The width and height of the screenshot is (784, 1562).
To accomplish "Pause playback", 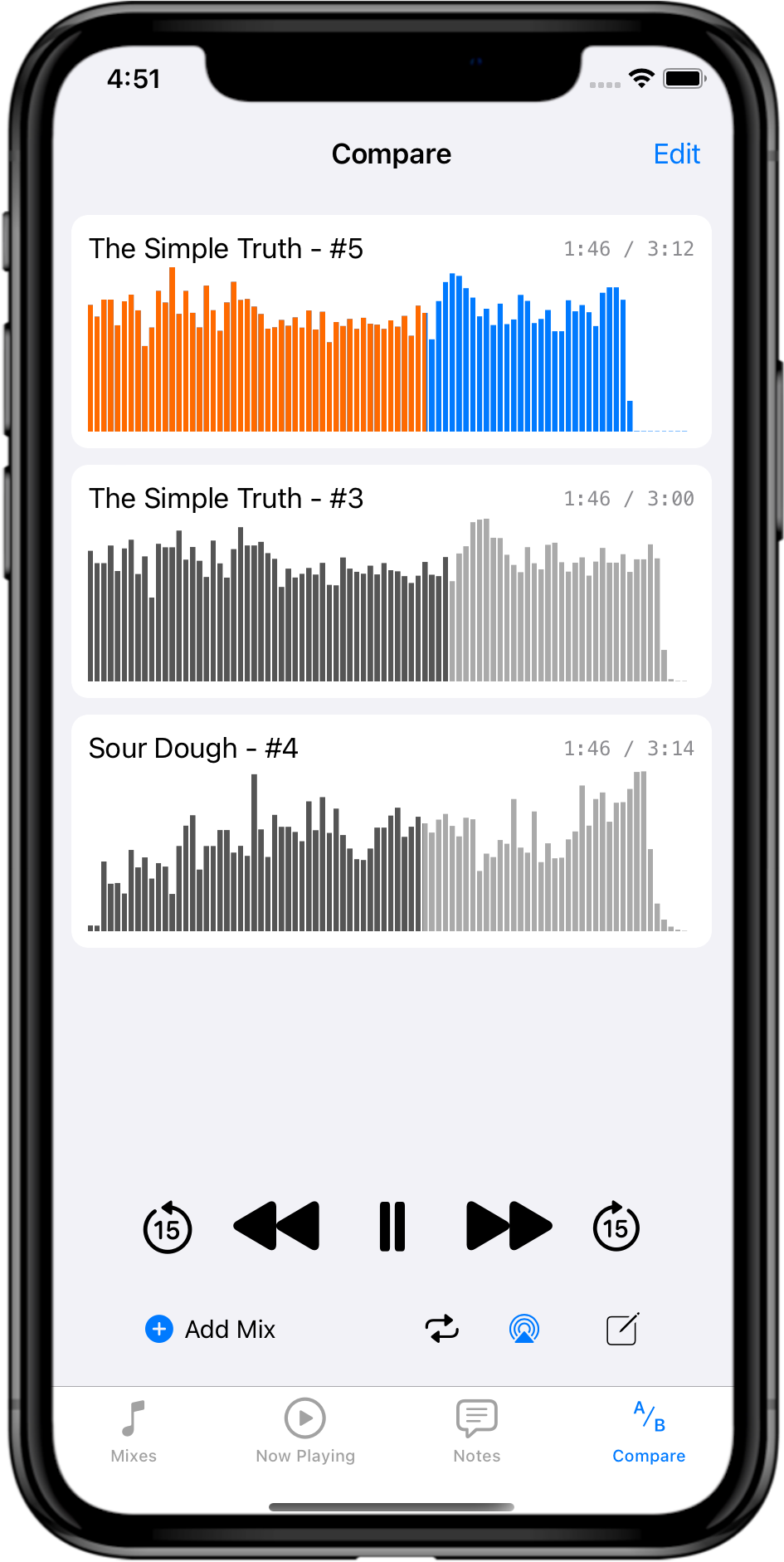I will [392, 1226].
